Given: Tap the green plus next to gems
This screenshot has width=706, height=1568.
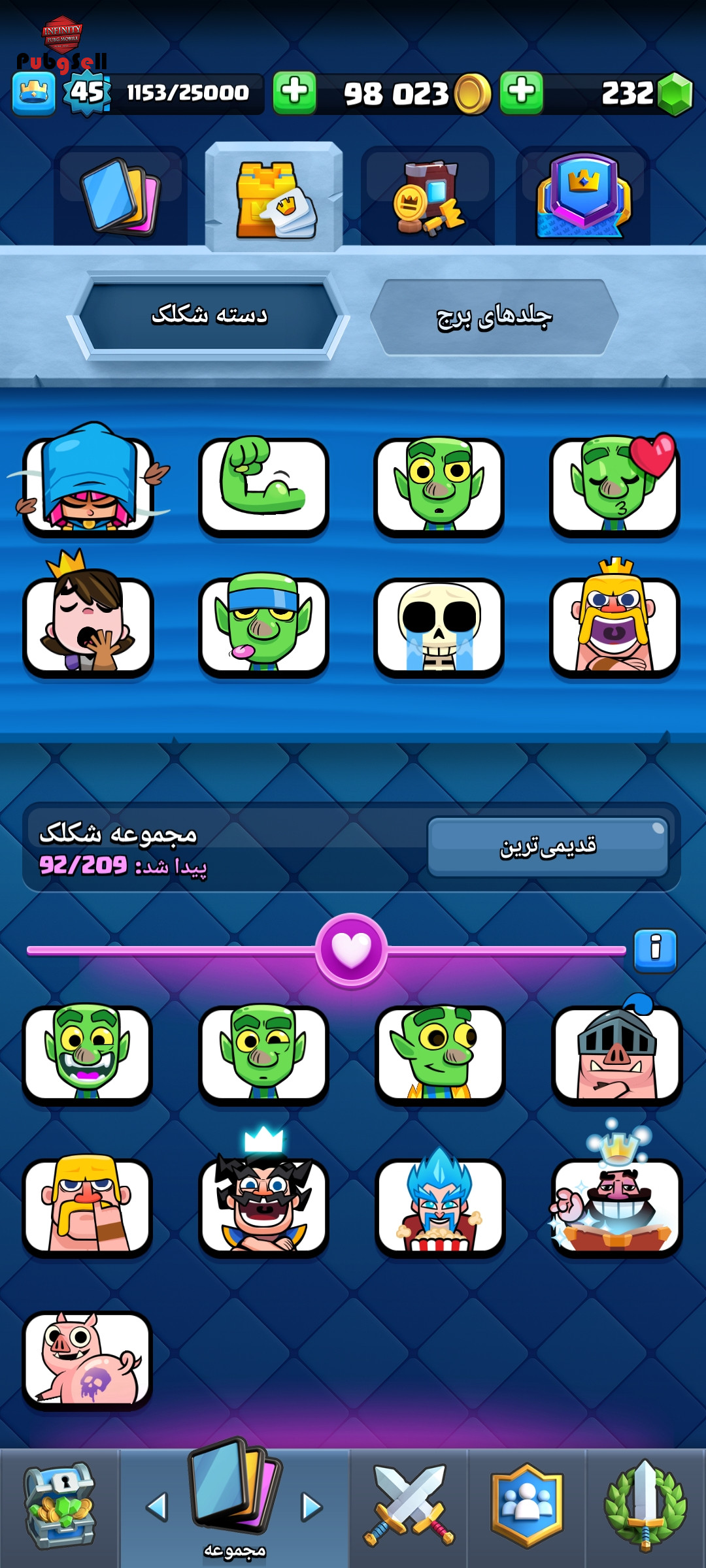Looking at the screenshot, I should click(x=521, y=93).
